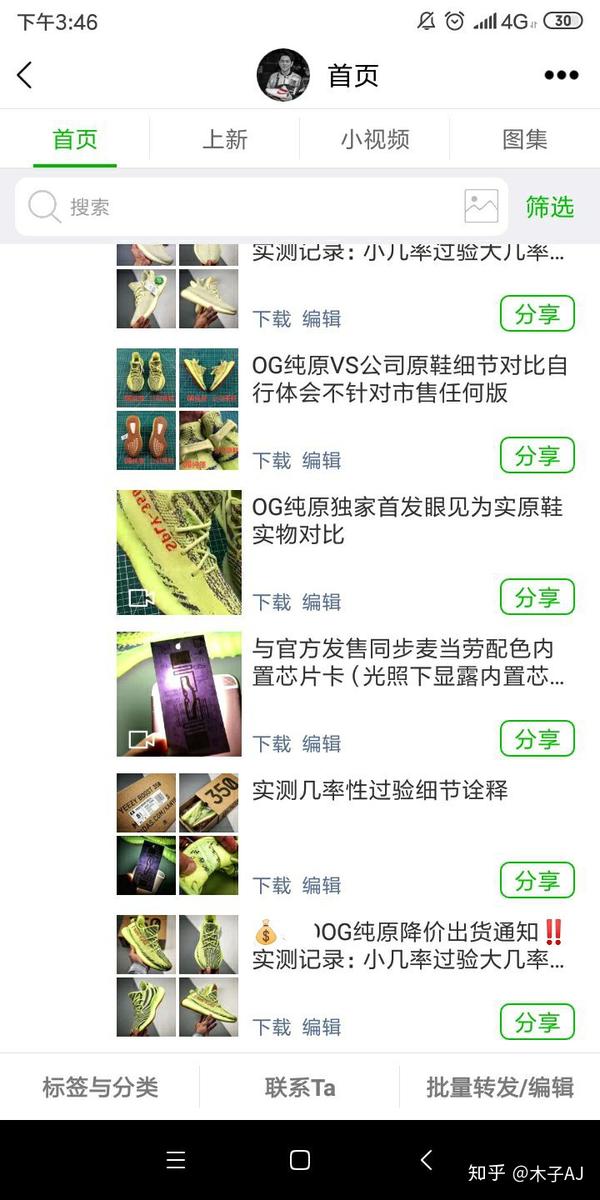Open the OG纯原独家首发 video thumbnail

click(178, 552)
